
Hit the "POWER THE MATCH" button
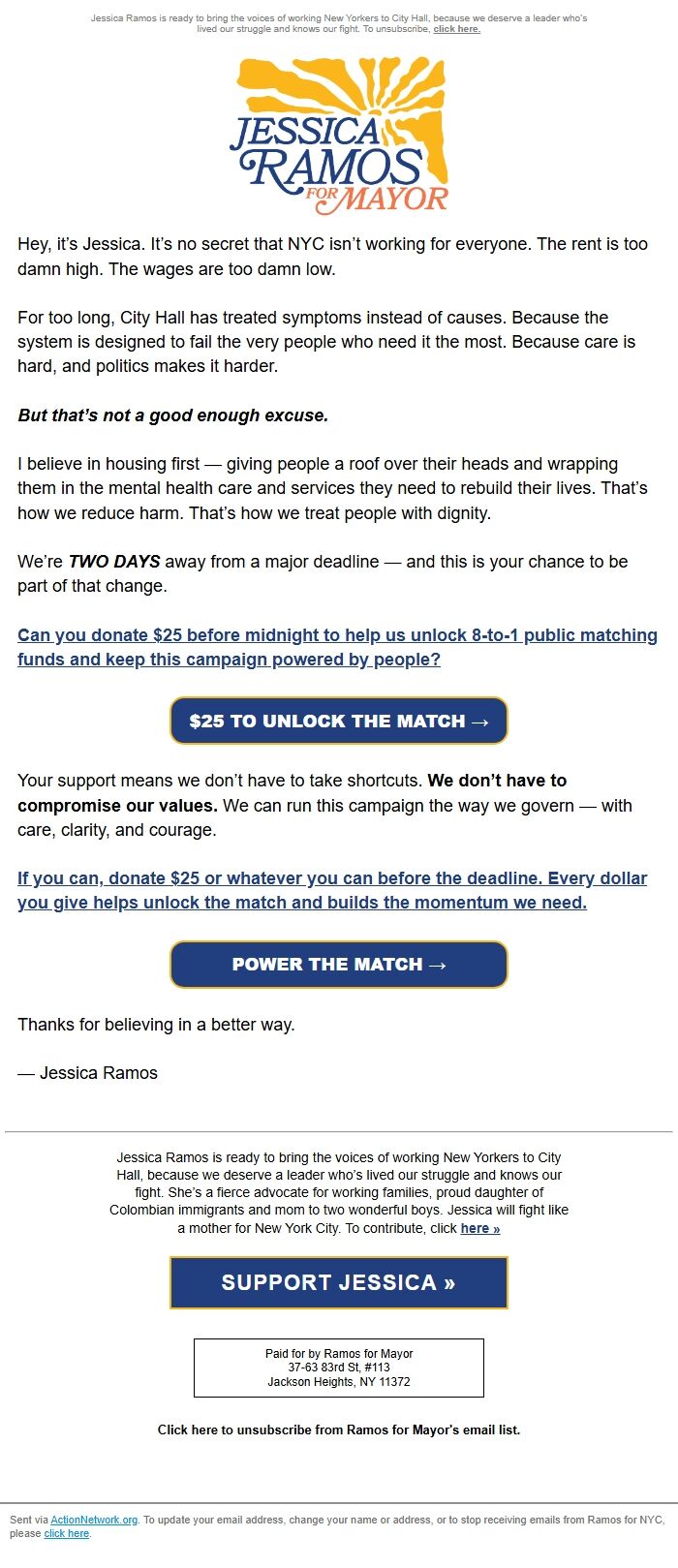339,965
